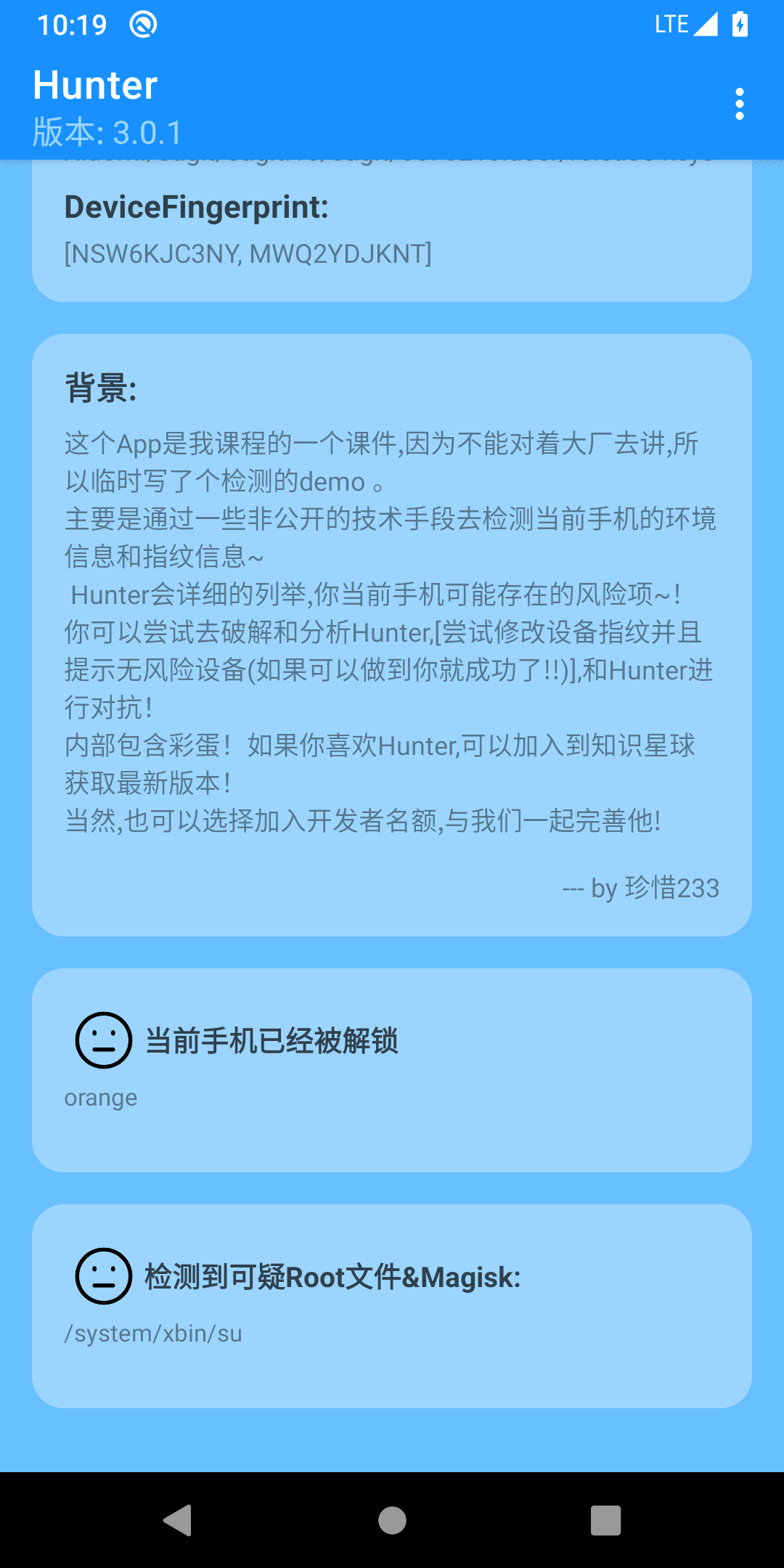The height and width of the screenshot is (1568, 784).
Task: Tap the system back button
Action: point(179,1519)
